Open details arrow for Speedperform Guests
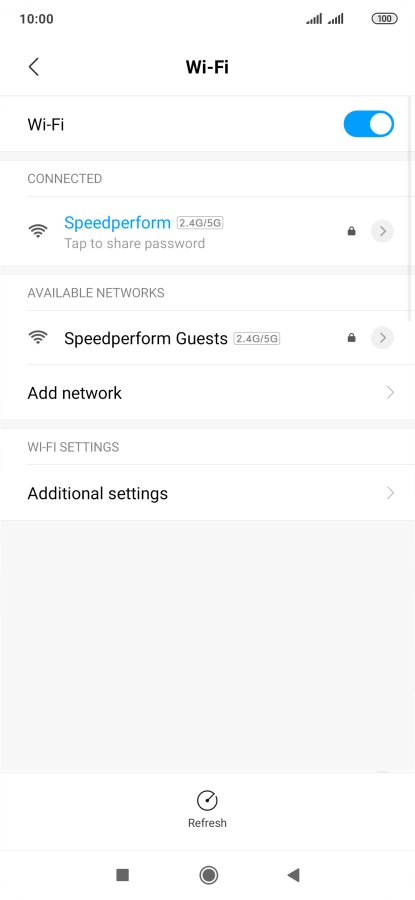Screen dimensions: 415x900 click(x=382, y=338)
